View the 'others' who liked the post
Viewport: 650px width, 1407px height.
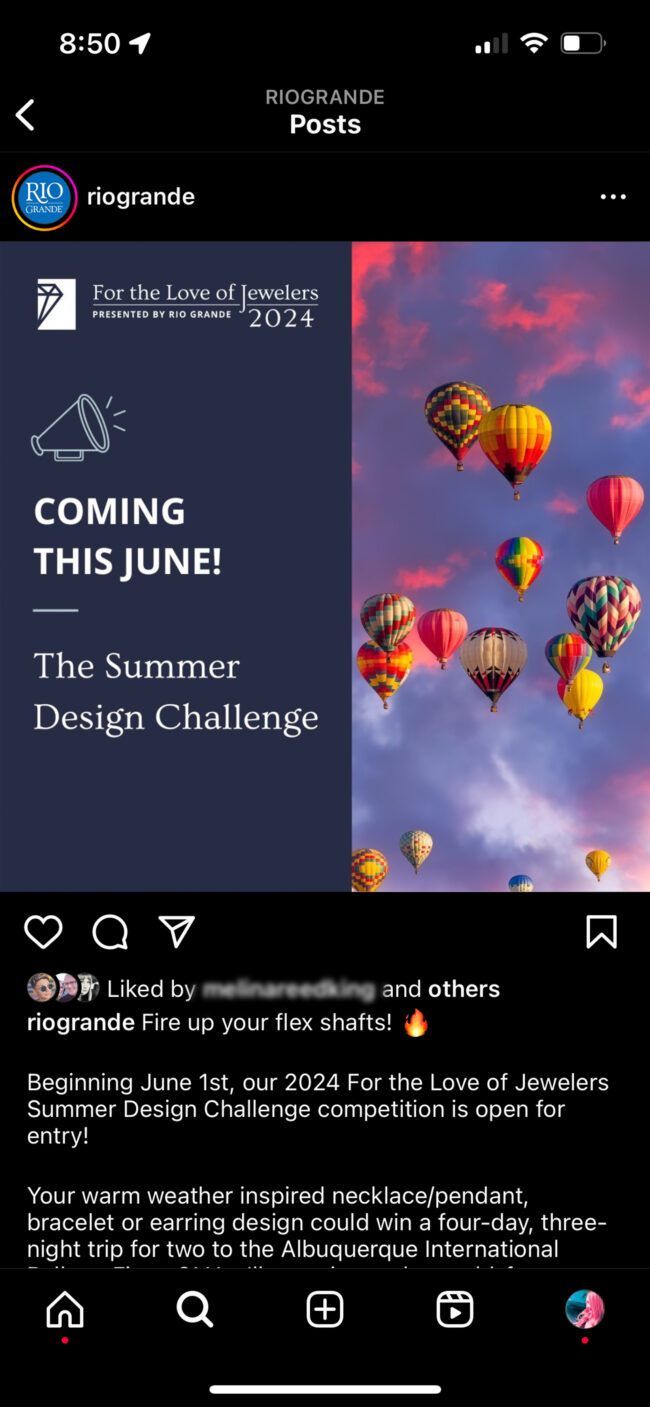point(463,989)
